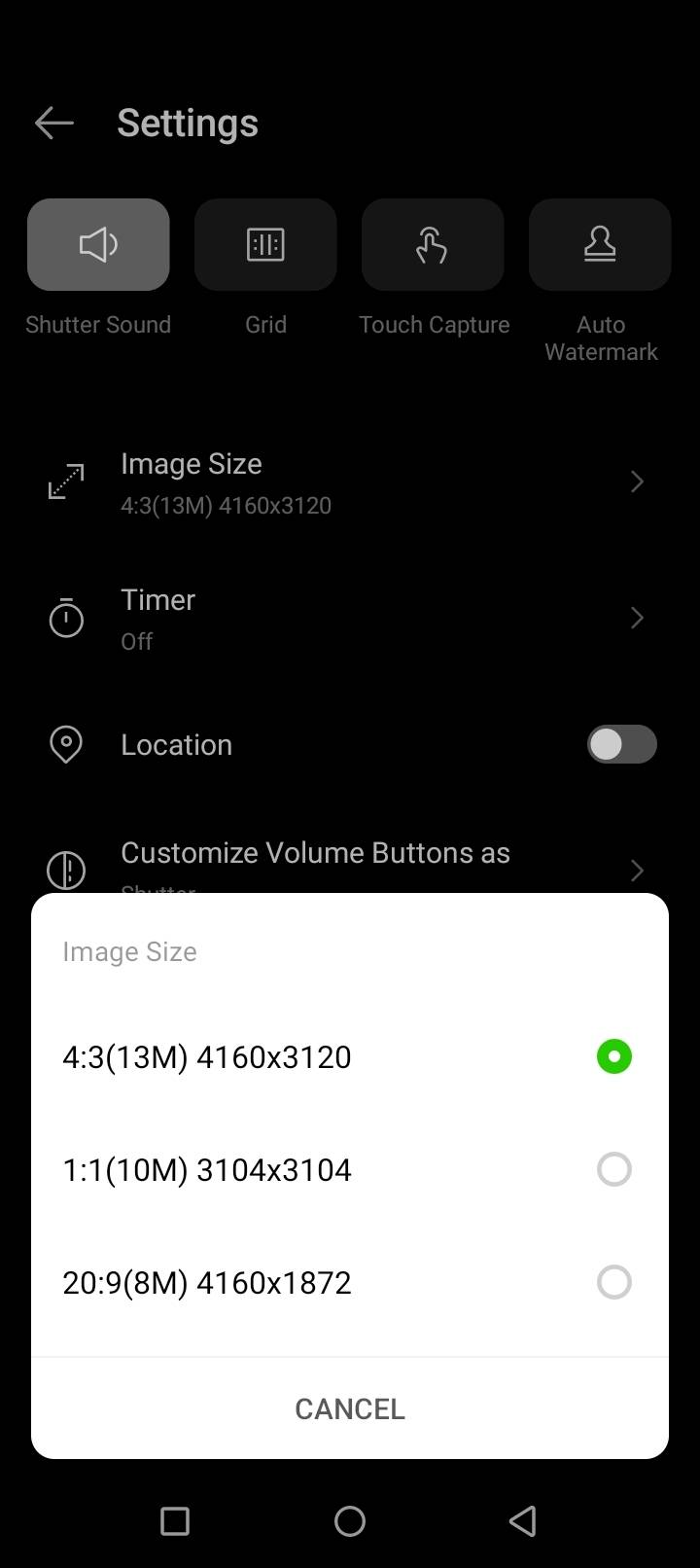Choose the 1:1(10M) 3104x3104 option
The width and height of the screenshot is (700, 1568).
click(613, 1169)
